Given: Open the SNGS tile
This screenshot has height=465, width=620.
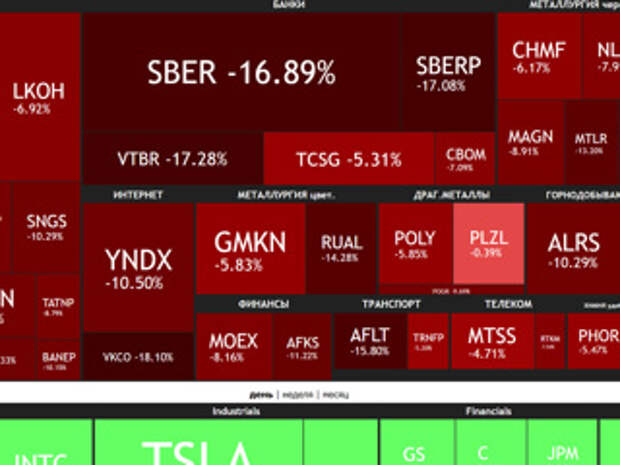Looking at the screenshot, I should pos(45,227).
